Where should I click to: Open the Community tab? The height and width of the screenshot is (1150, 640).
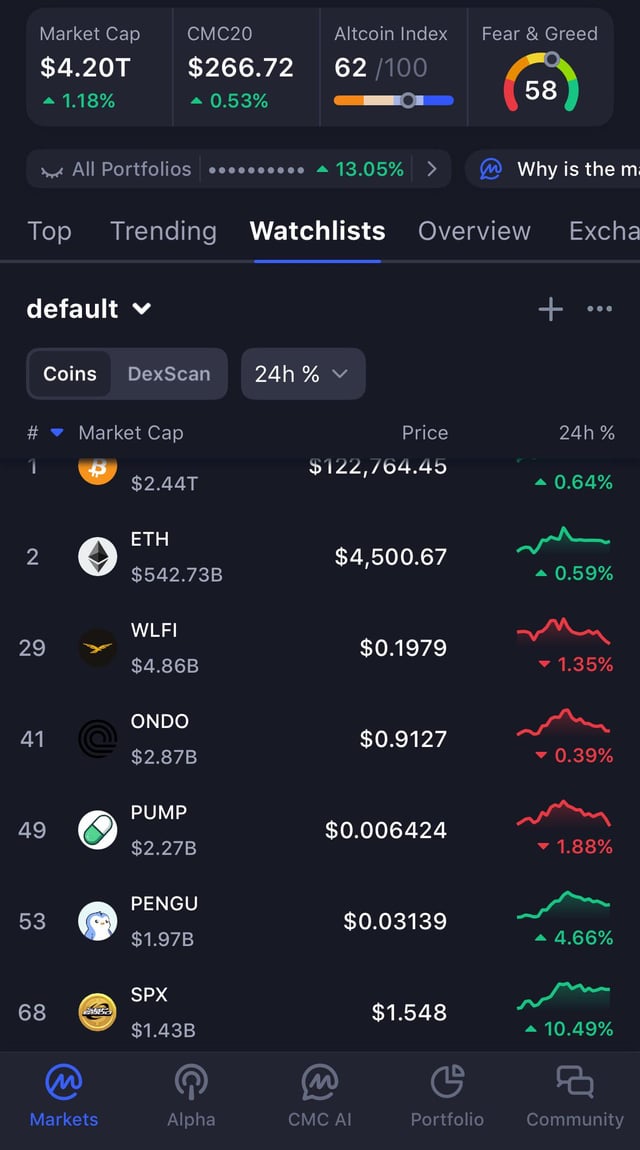(574, 1095)
